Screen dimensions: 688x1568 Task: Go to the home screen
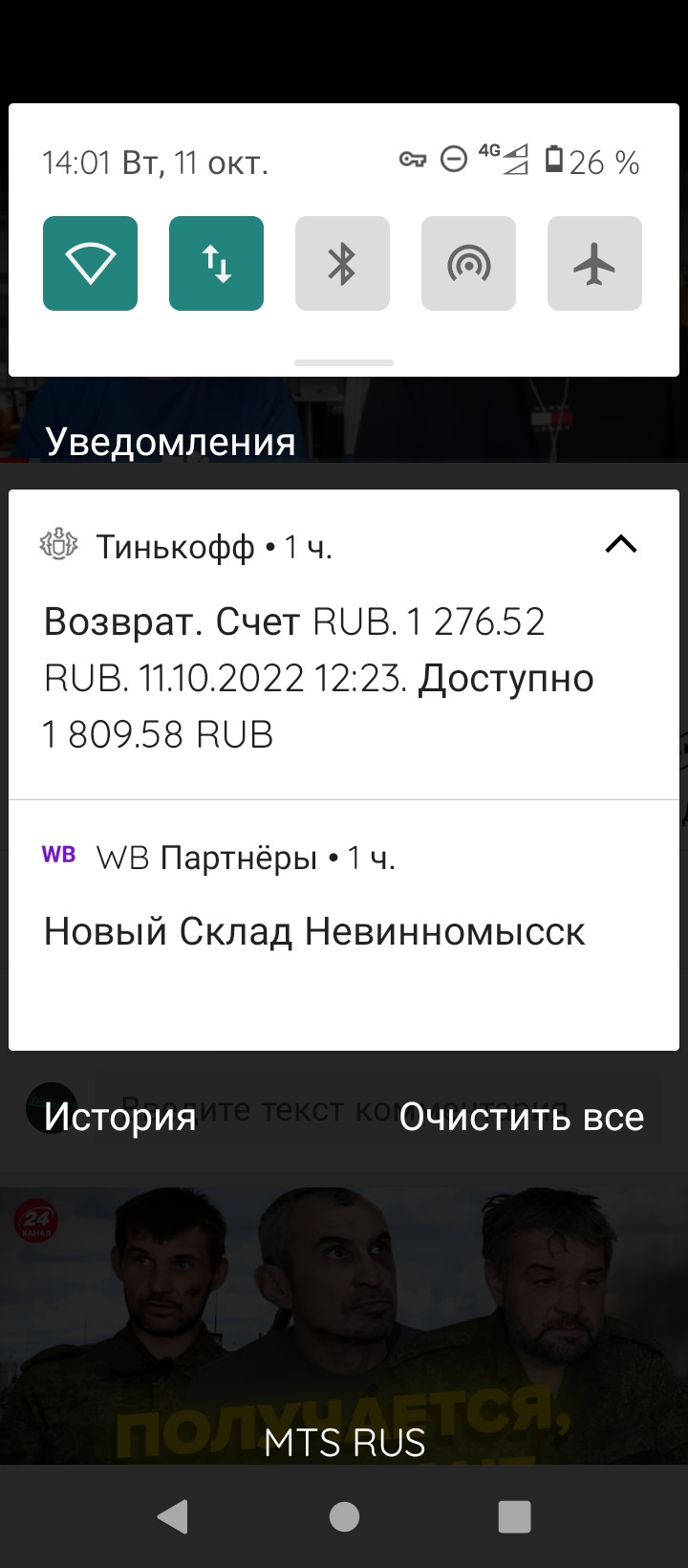tap(344, 1516)
